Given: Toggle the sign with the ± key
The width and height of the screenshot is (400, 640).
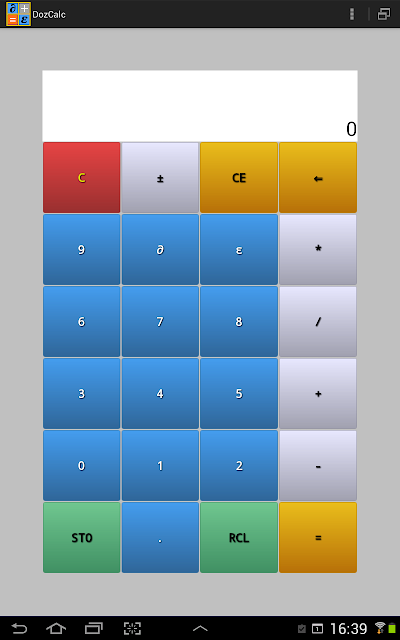Looking at the screenshot, I should coord(160,178).
